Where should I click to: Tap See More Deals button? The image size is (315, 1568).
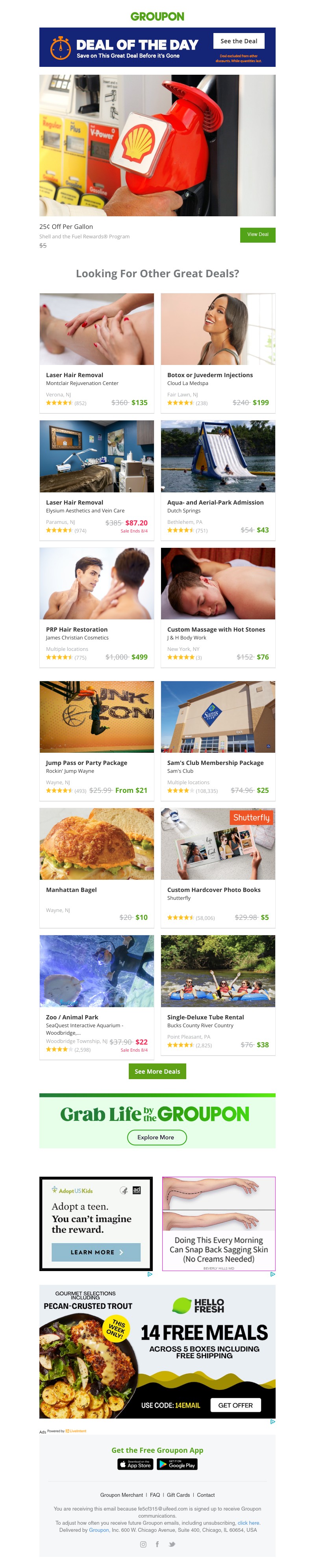pos(157,1071)
